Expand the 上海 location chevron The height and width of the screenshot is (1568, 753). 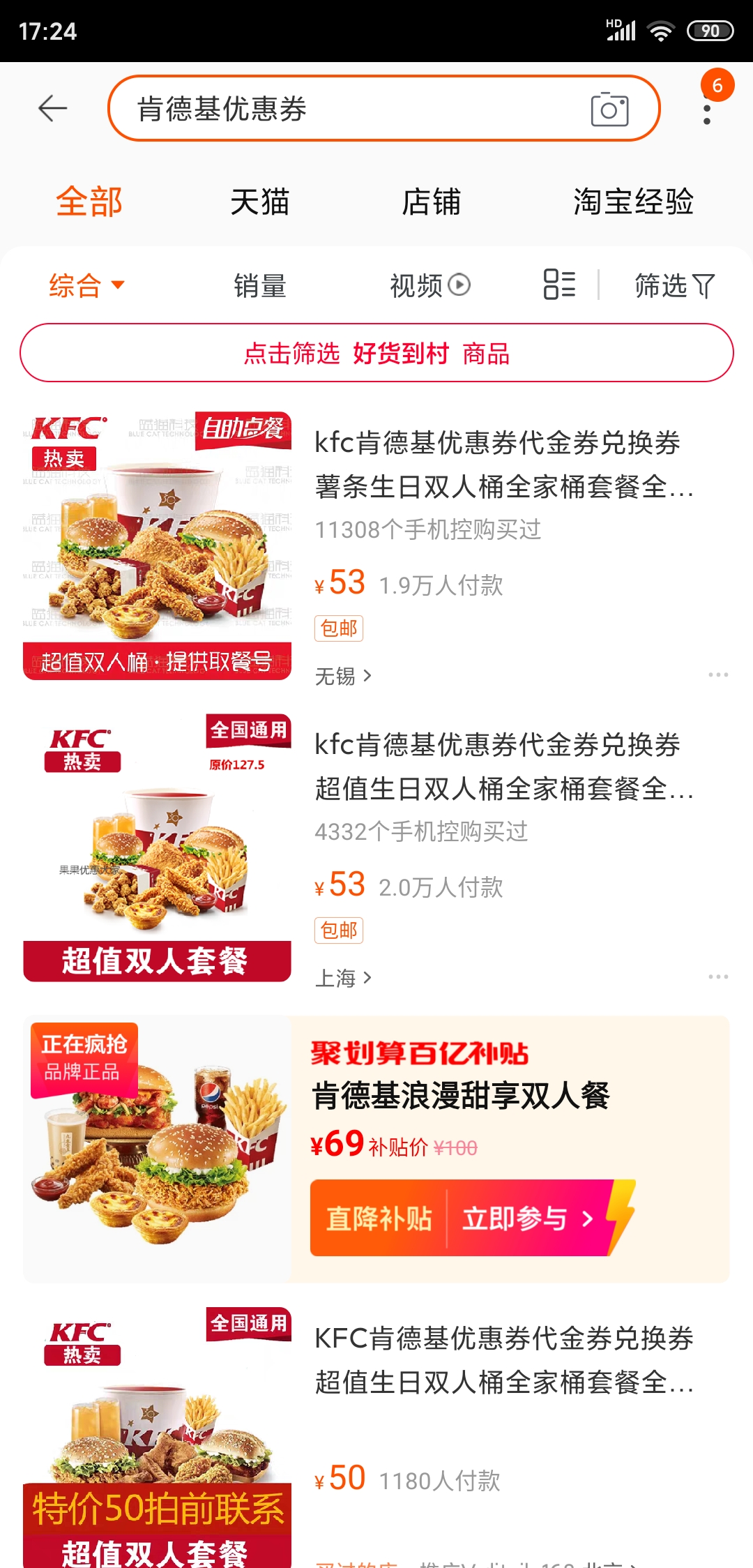pos(369,978)
